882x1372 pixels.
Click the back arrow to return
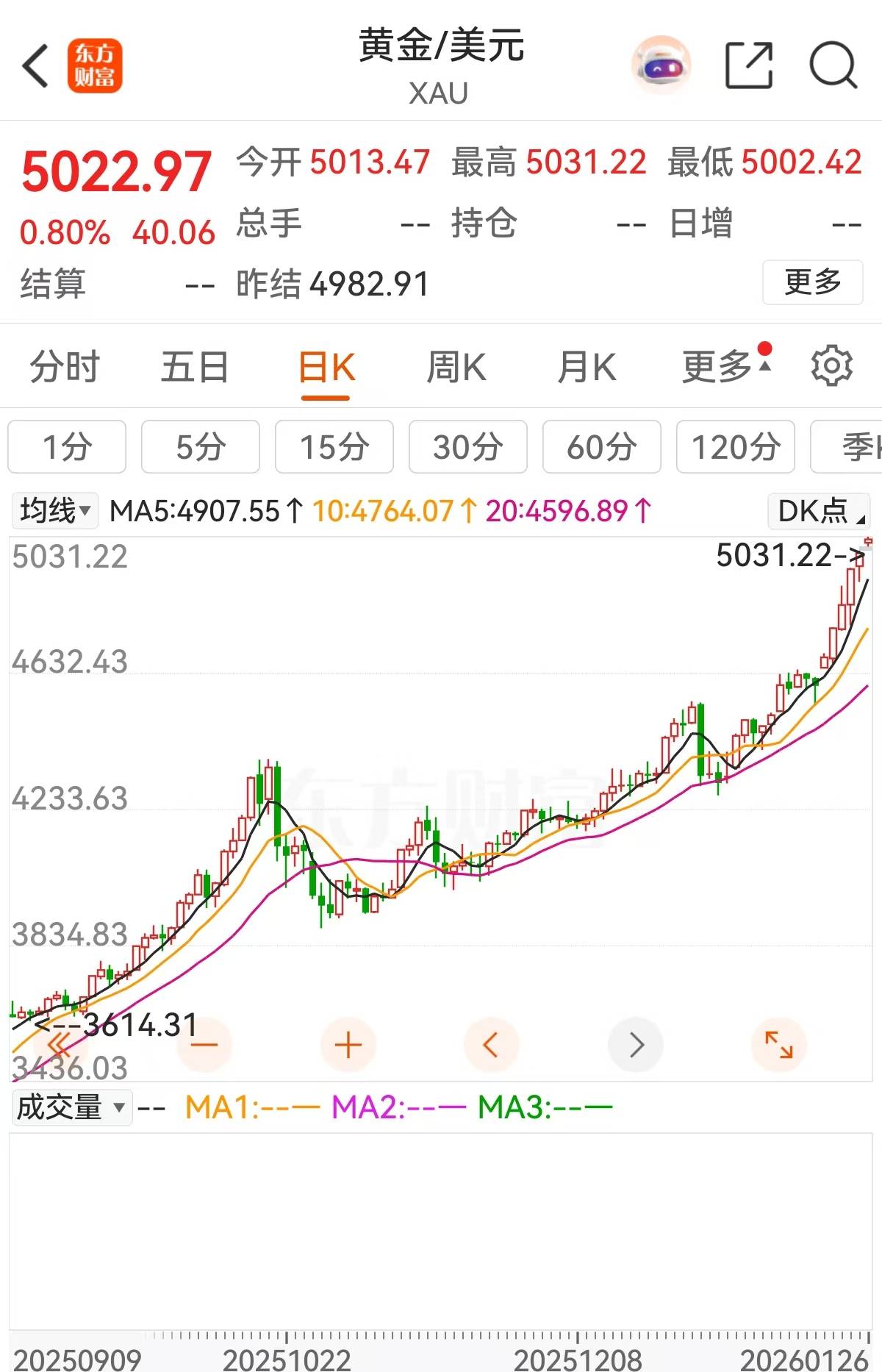click(35, 65)
